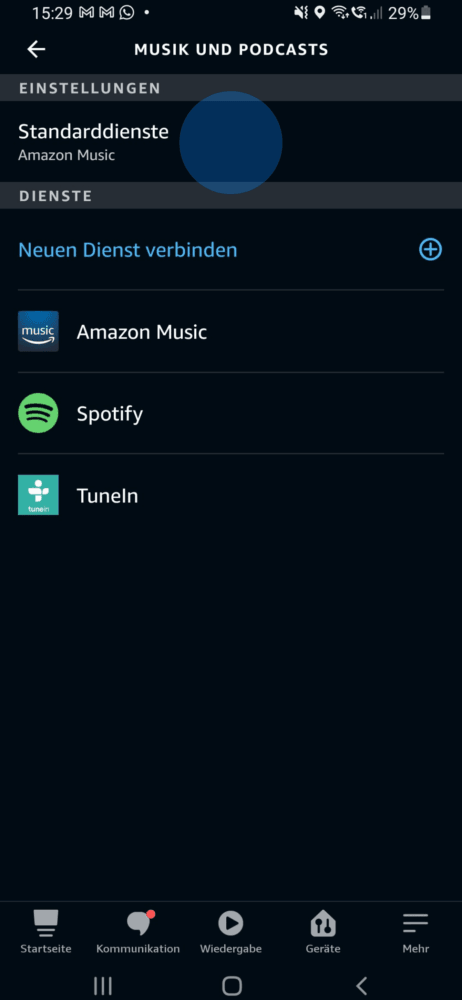Switch to the Startseite tab
This screenshot has width=462, height=1000.
(x=46, y=932)
